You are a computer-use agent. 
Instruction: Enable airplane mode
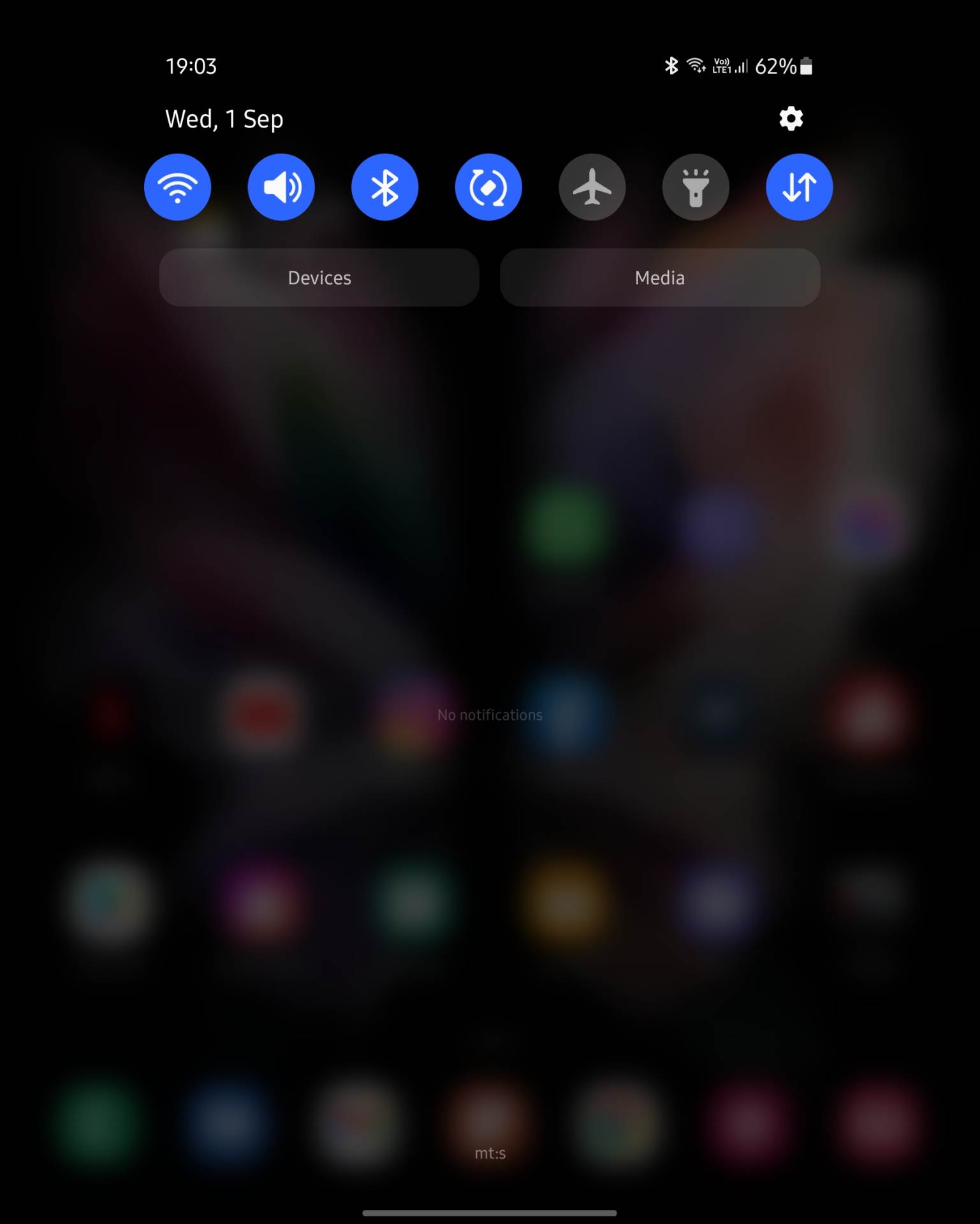click(x=592, y=187)
